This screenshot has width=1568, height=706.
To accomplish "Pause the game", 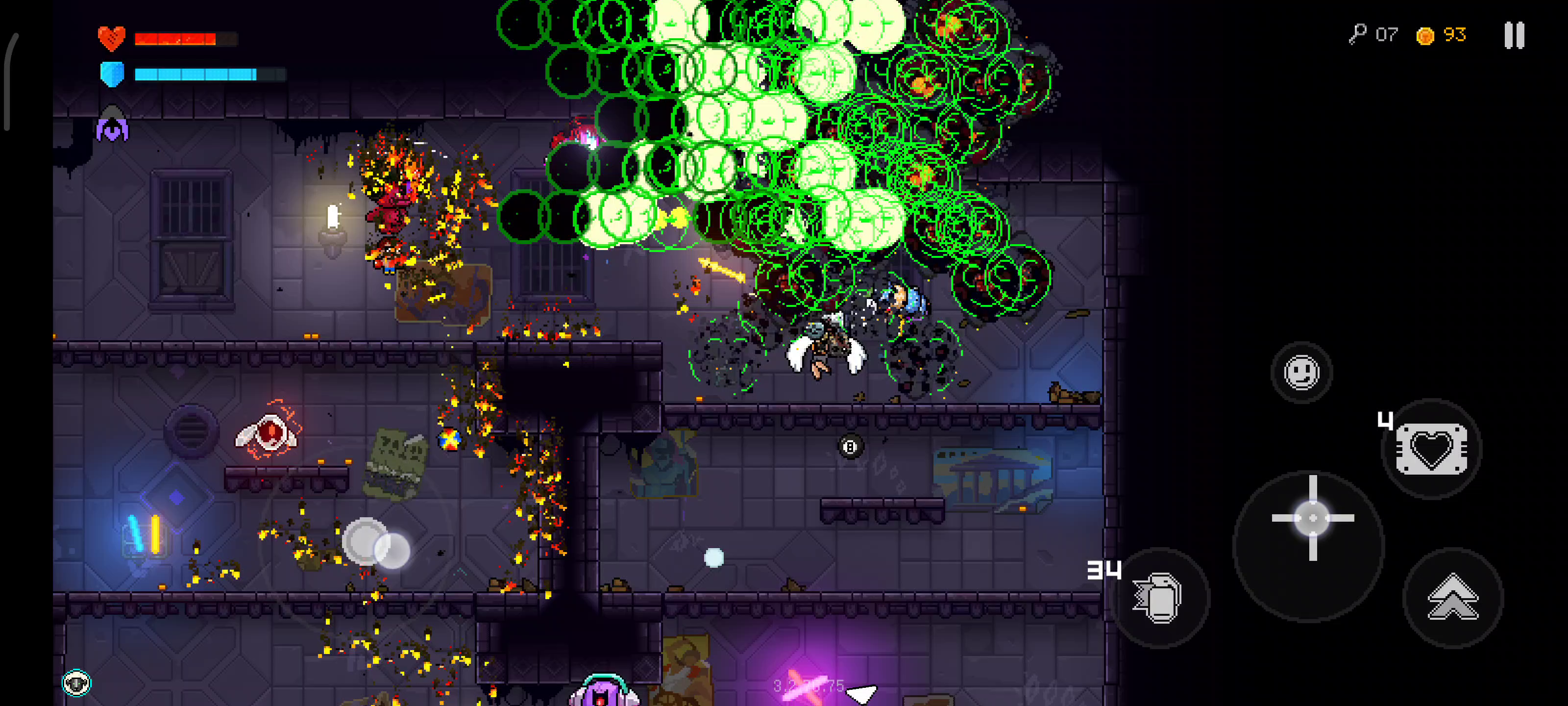I will coord(1514,35).
